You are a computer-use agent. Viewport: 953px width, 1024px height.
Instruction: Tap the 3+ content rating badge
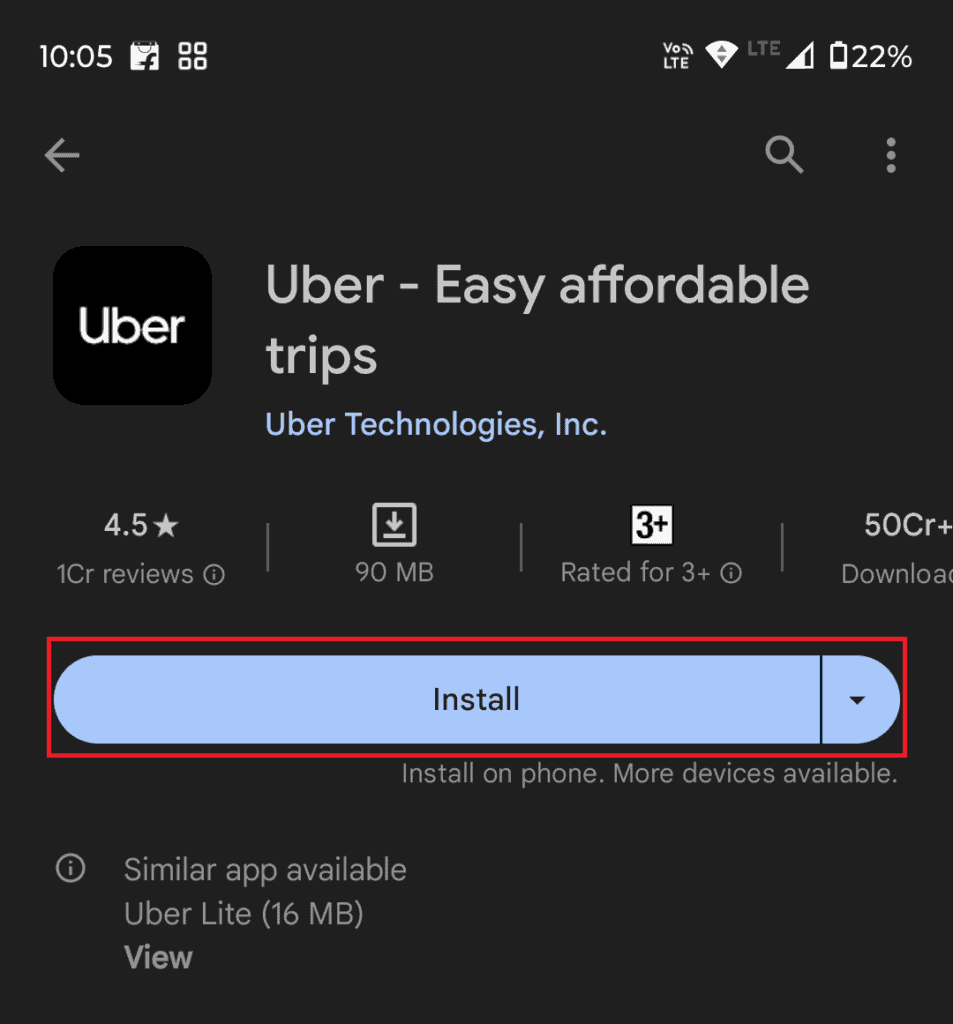(650, 524)
